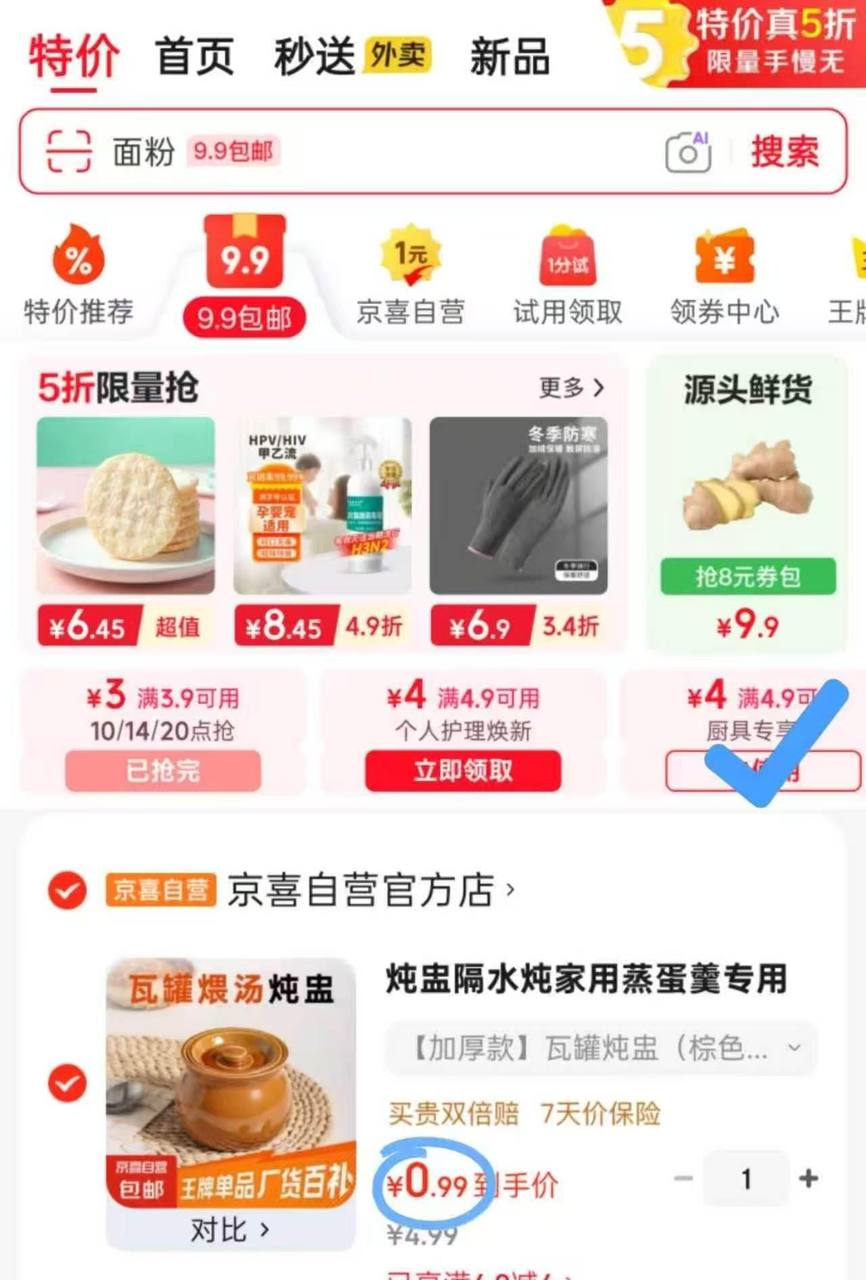Claim the ¥4 个人护理焕新 coupon with 立即领取
The image size is (866, 1280).
462,770
